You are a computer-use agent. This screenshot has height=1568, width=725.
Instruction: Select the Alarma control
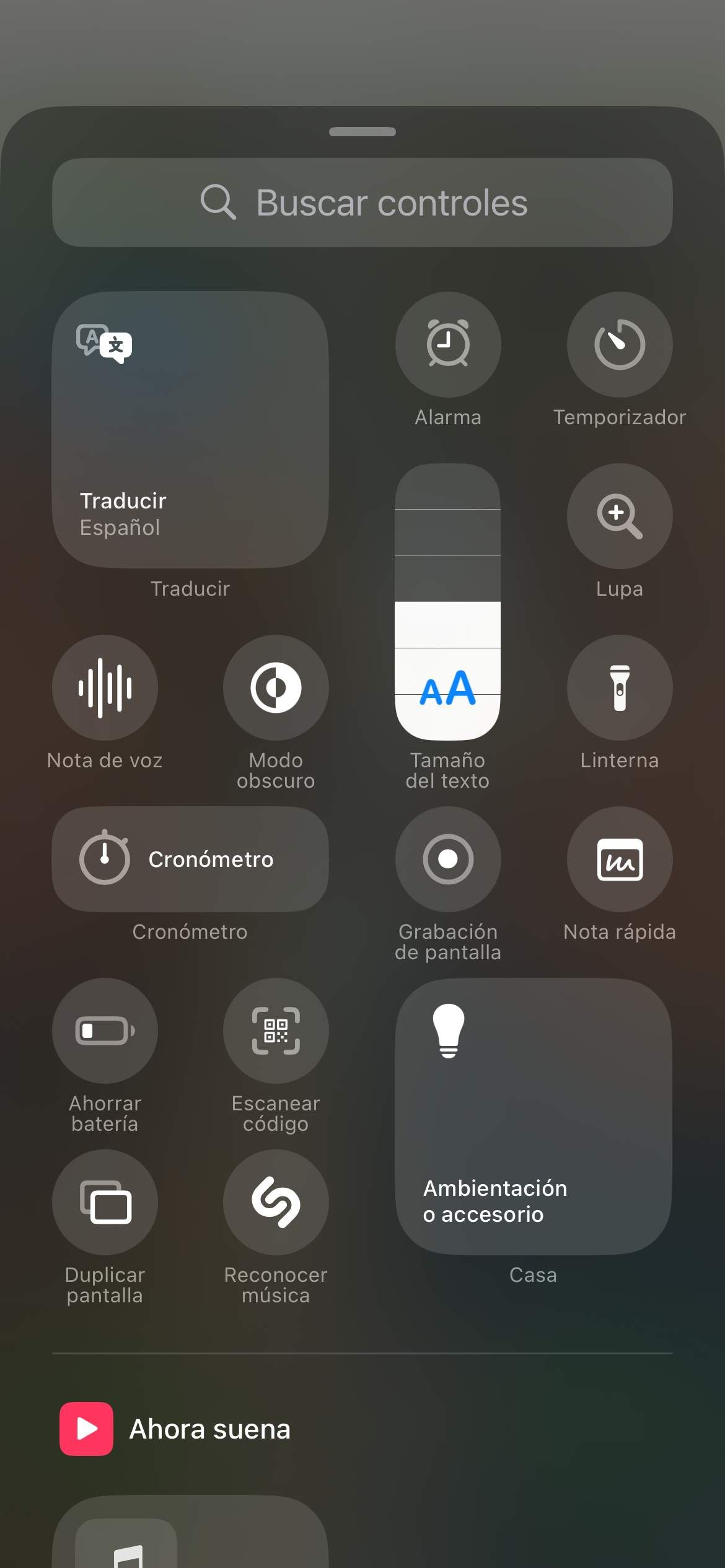point(448,344)
